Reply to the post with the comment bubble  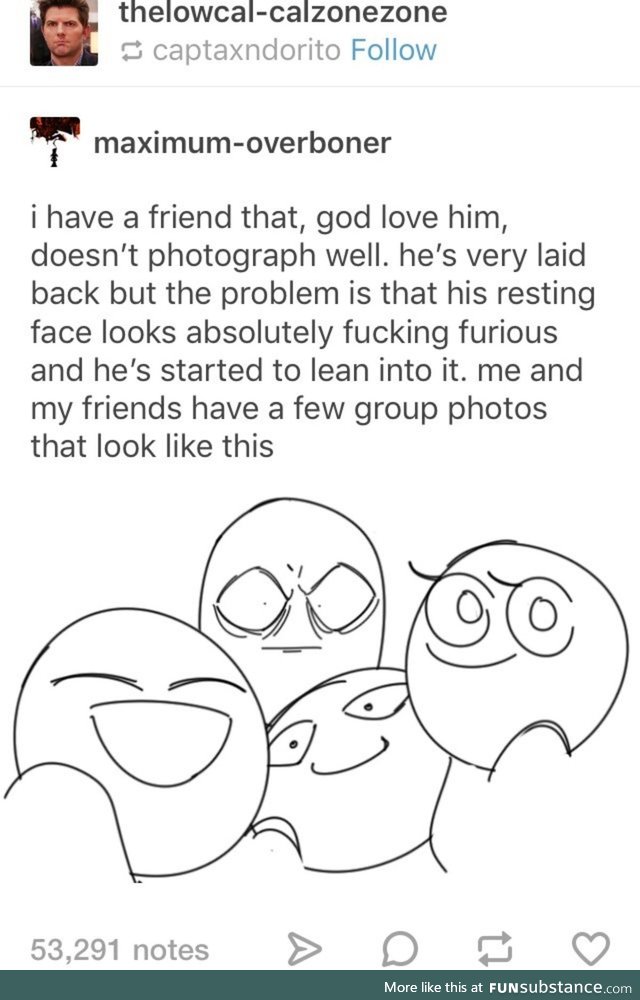coord(400,948)
